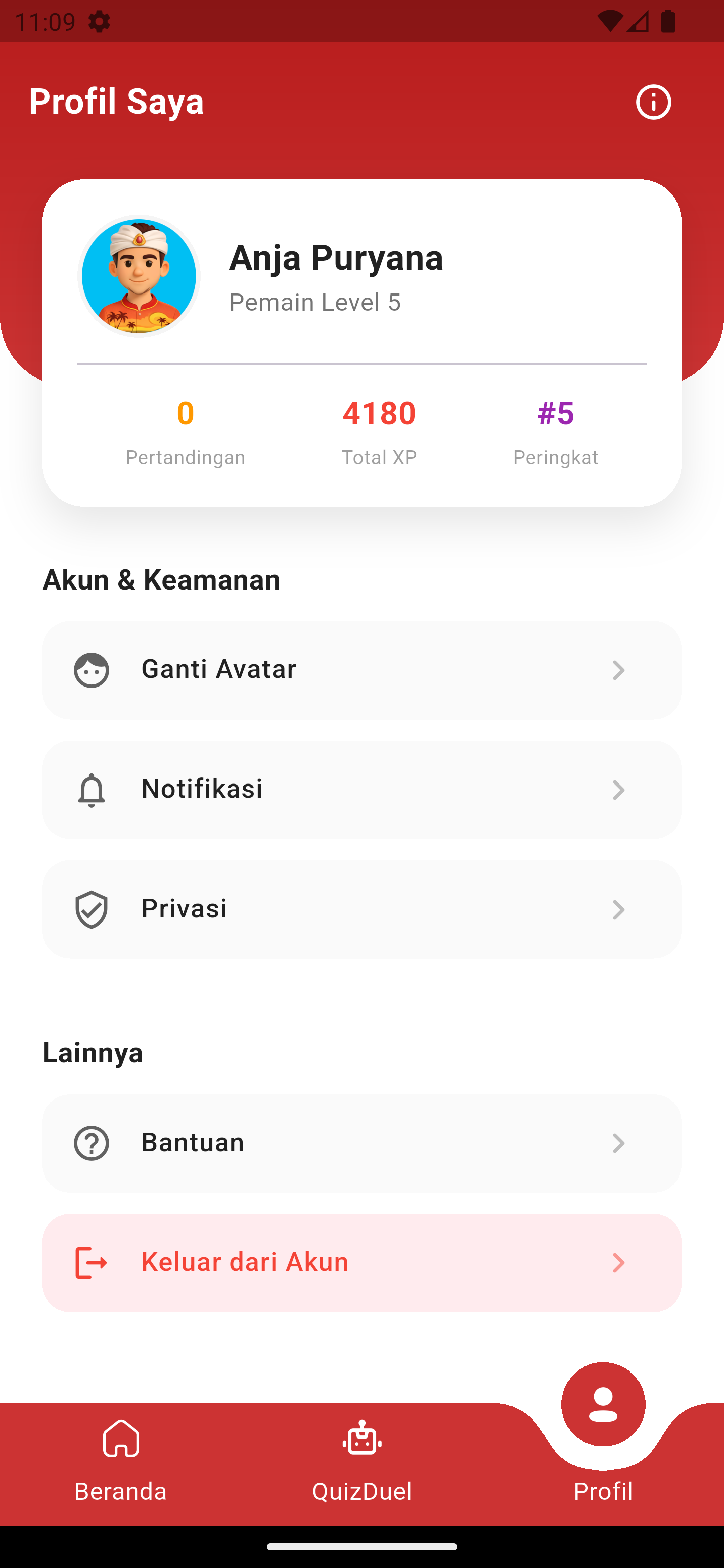Image resolution: width=724 pixels, height=1568 pixels.
Task: Tap Keluar dari Akun to log out
Action: tap(361, 1262)
